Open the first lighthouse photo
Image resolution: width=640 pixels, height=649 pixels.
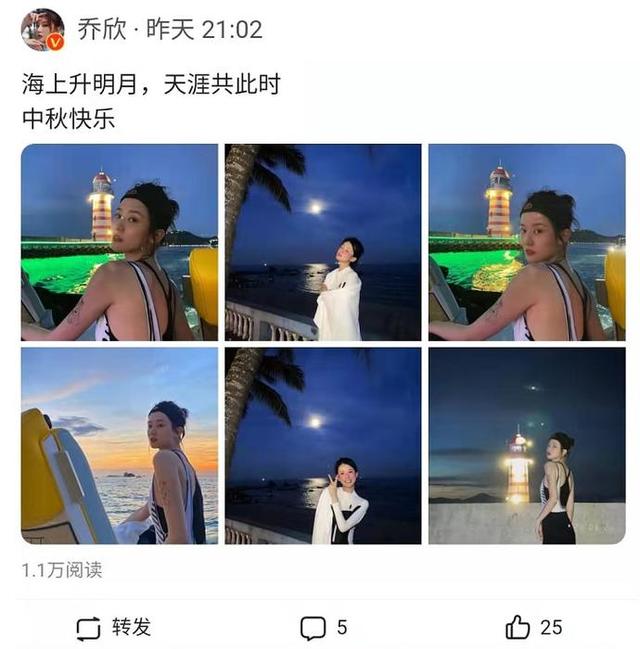click(x=119, y=242)
